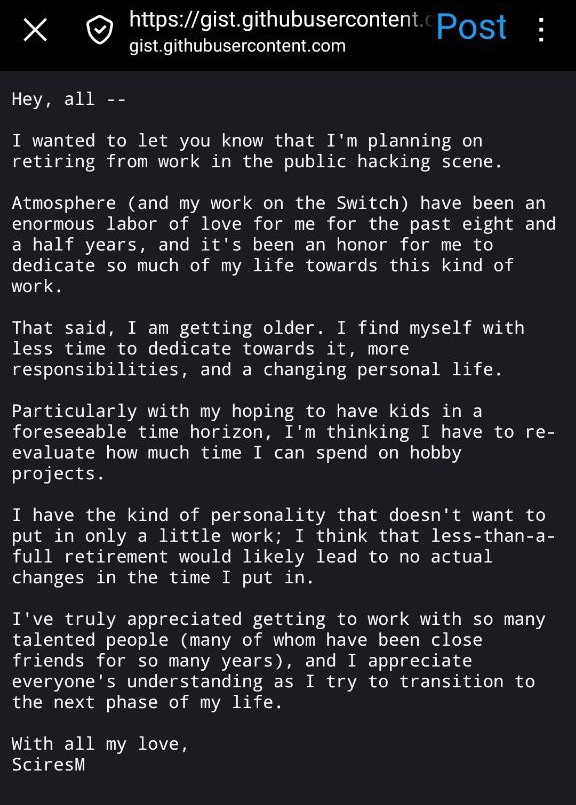The width and height of the screenshot is (576, 805).
Task: Close the in-app browser page
Action: click(x=35, y=30)
